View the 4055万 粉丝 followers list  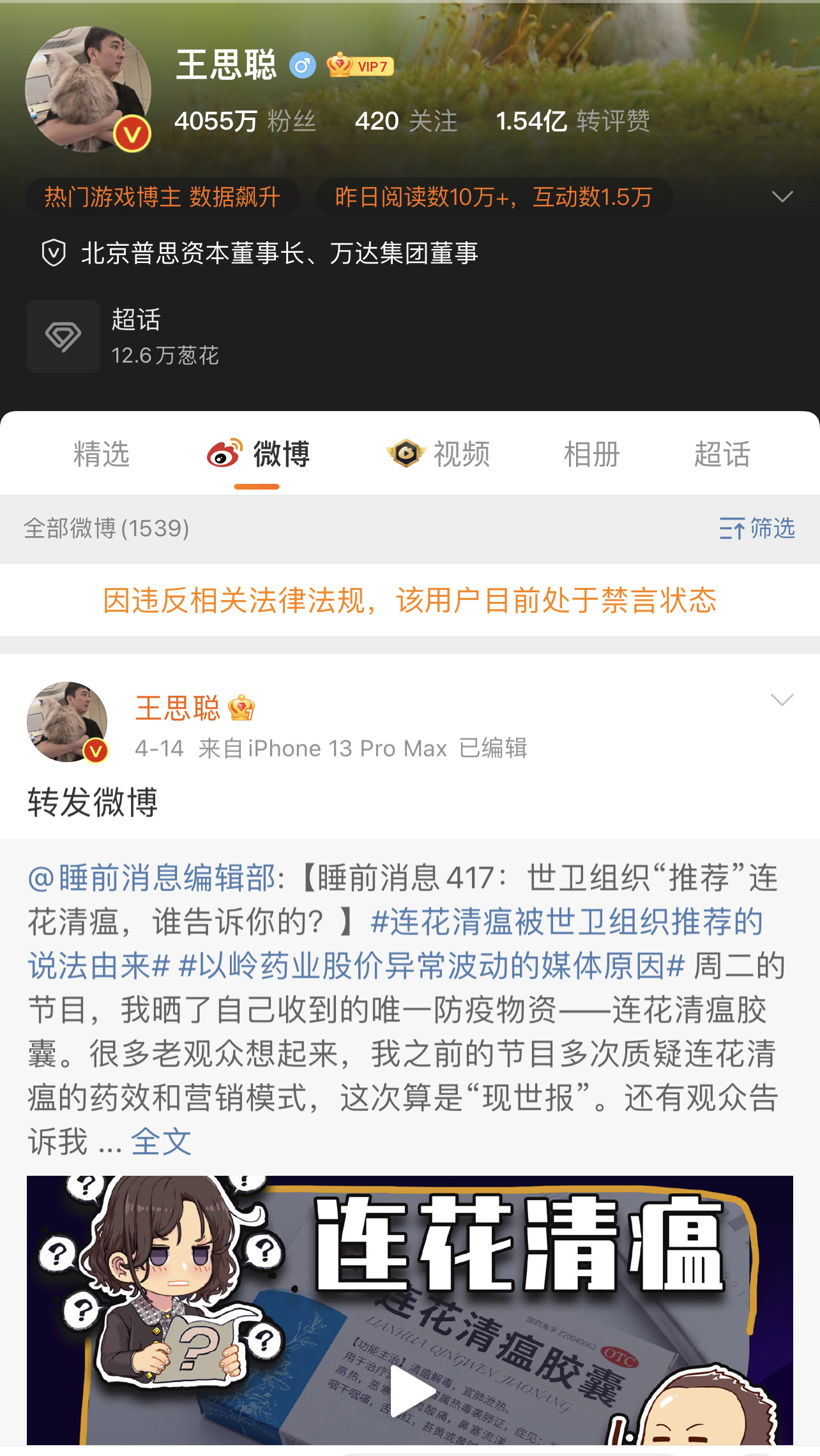pyautogui.click(x=245, y=121)
